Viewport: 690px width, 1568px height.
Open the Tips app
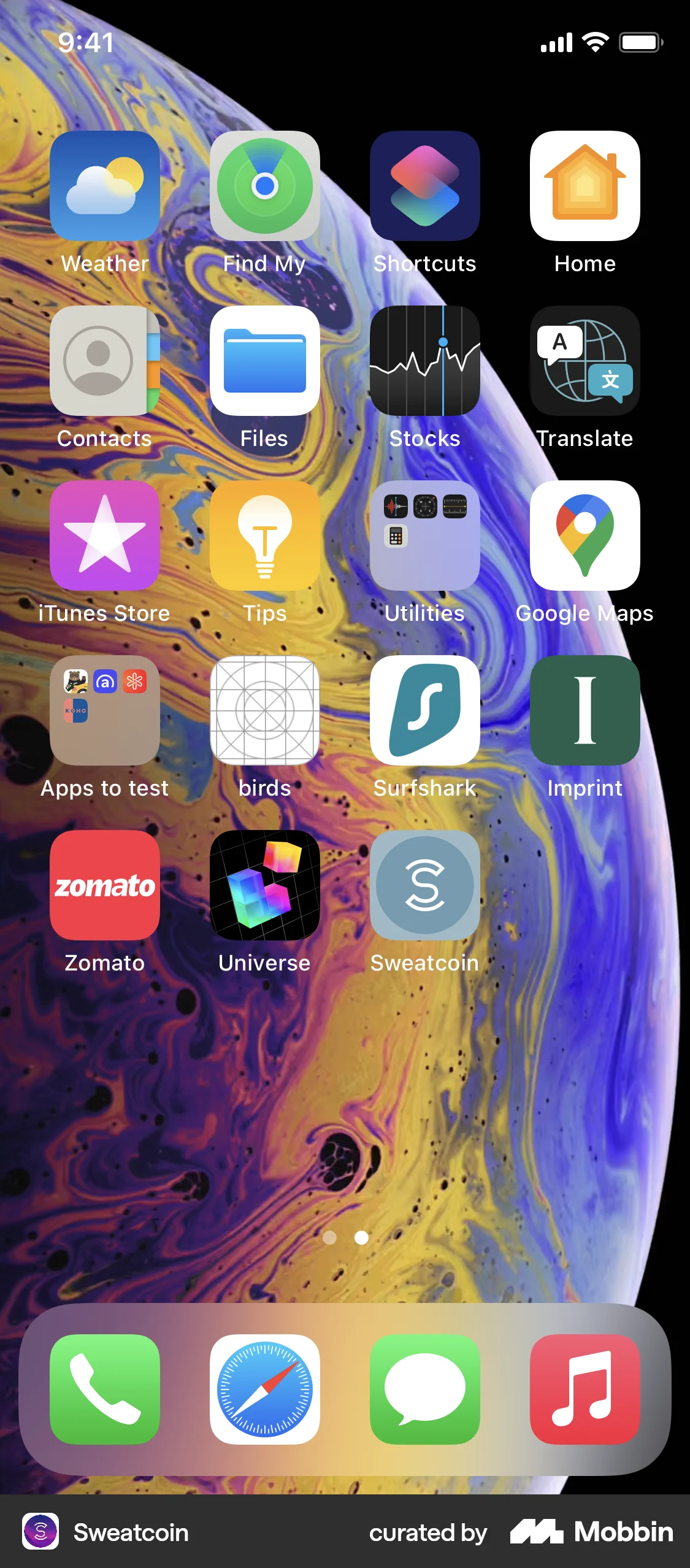click(x=265, y=536)
